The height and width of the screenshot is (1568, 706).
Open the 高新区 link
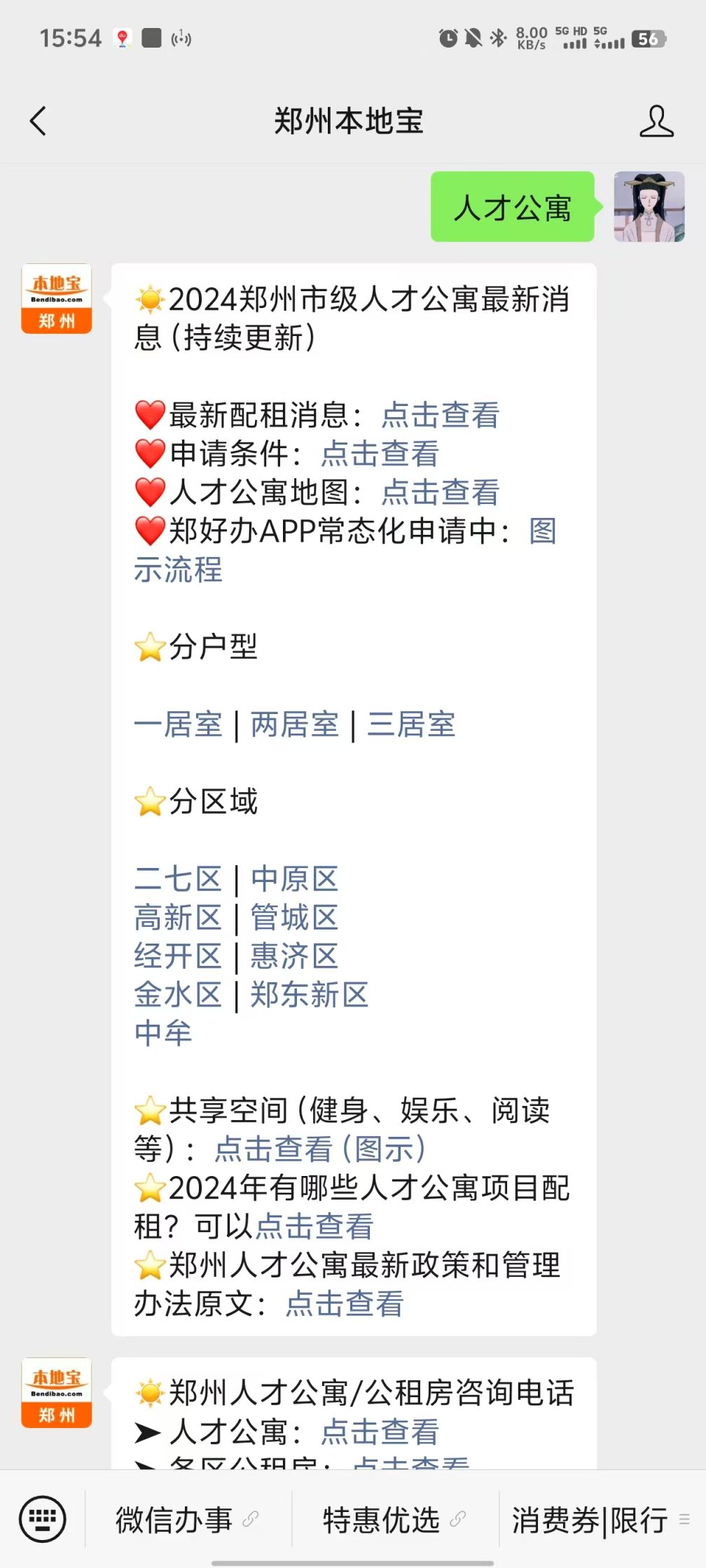(x=178, y=918)
